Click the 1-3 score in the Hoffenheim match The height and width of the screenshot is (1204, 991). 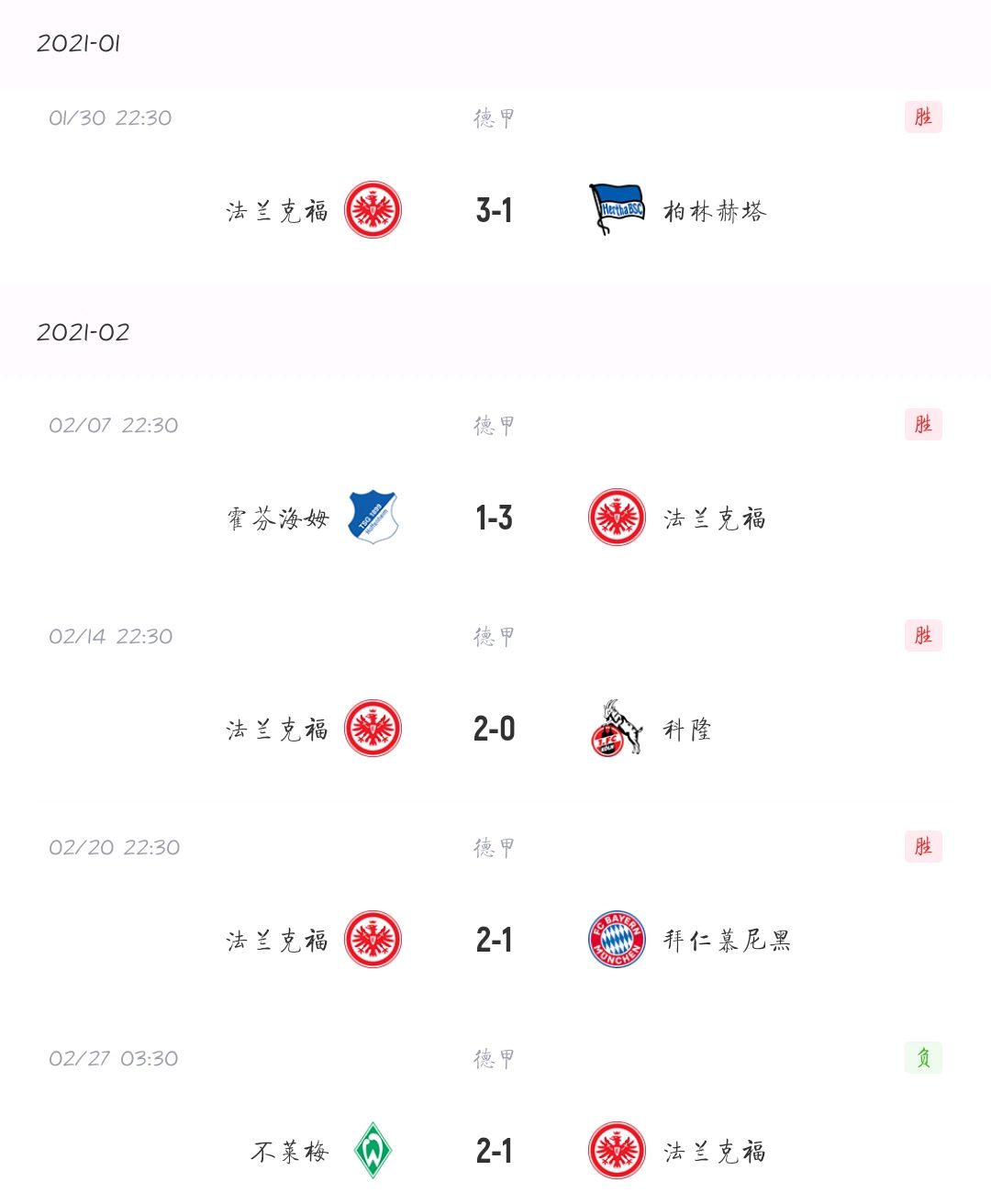point(493,518)
